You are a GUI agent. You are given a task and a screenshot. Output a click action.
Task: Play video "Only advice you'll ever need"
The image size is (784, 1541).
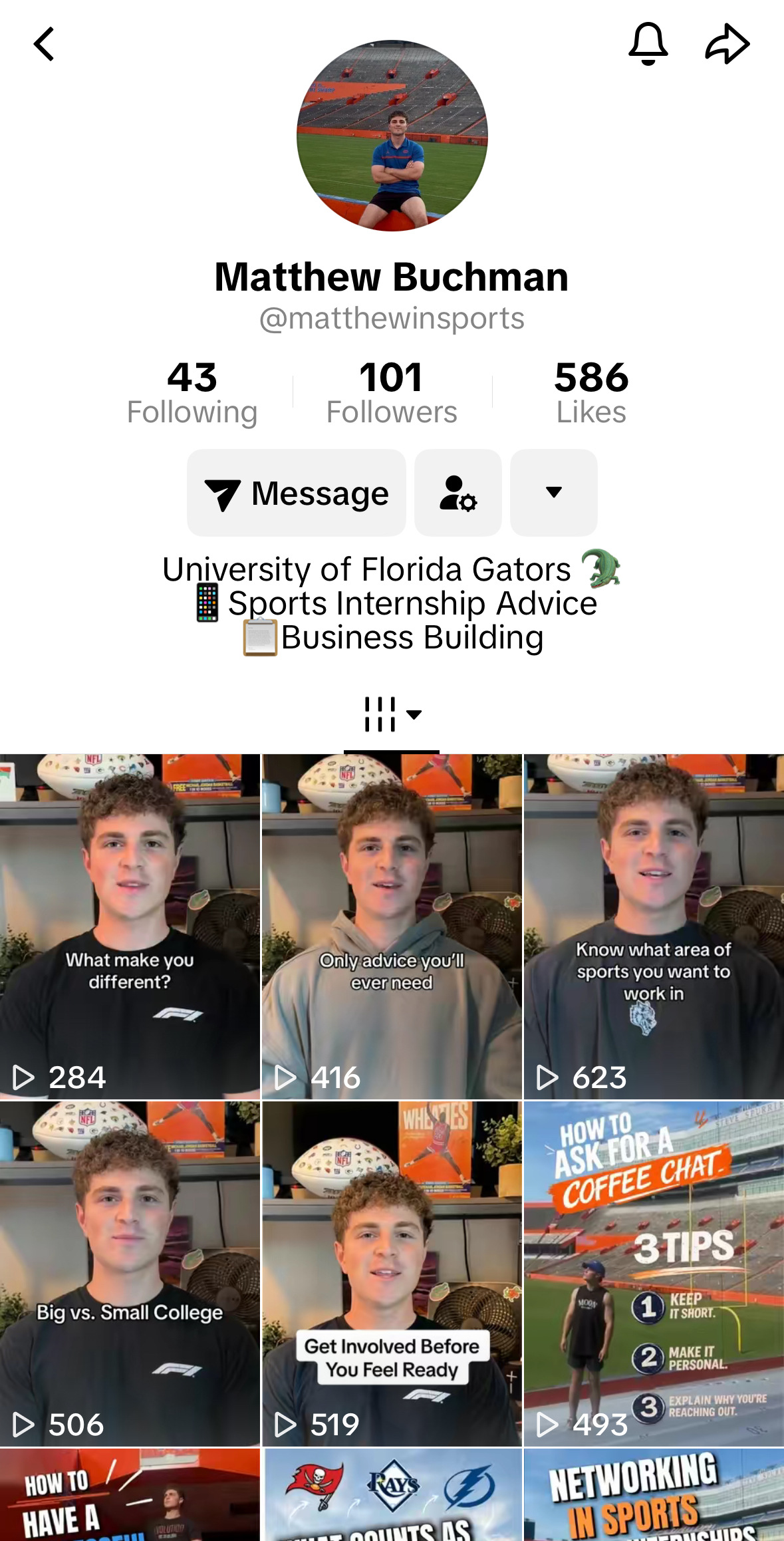pyautogui.click(x=392, y=926)
